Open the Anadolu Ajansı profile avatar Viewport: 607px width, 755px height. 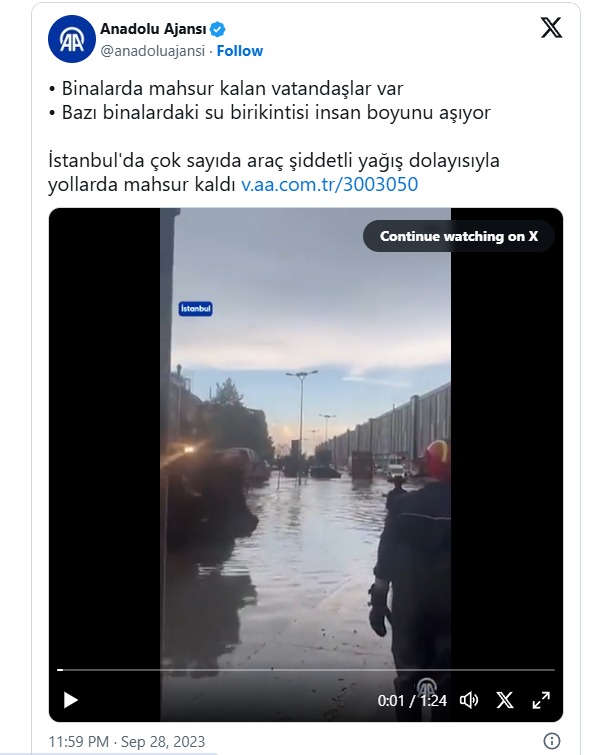70,39
